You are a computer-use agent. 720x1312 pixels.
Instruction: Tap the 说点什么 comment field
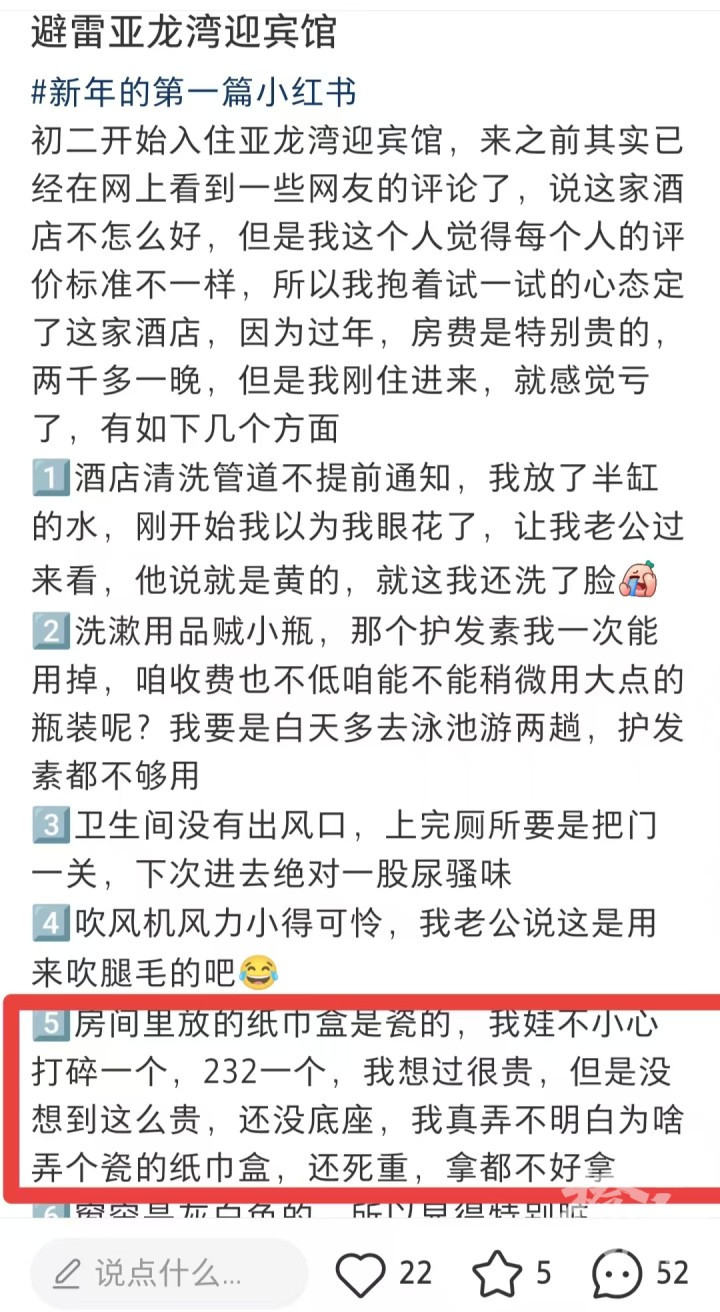pyautogui.click(x=169, y=1273)
